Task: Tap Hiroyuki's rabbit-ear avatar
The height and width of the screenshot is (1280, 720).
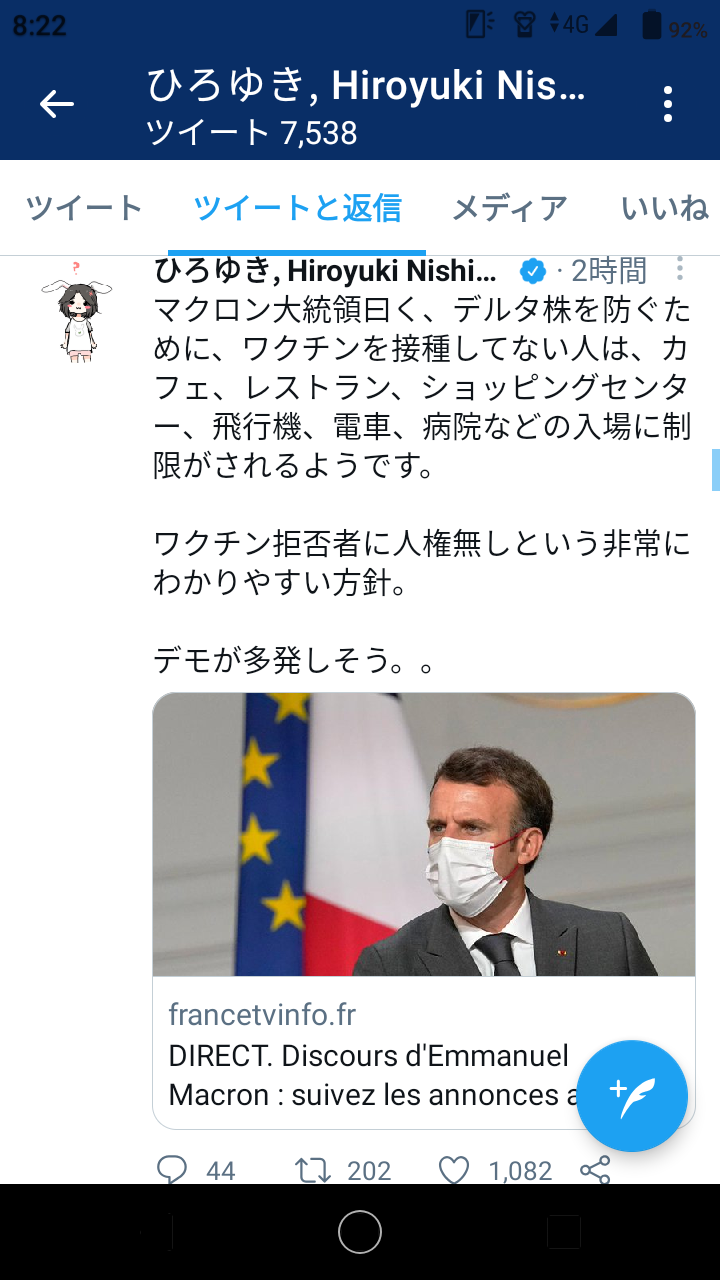Action: point(76,311)
